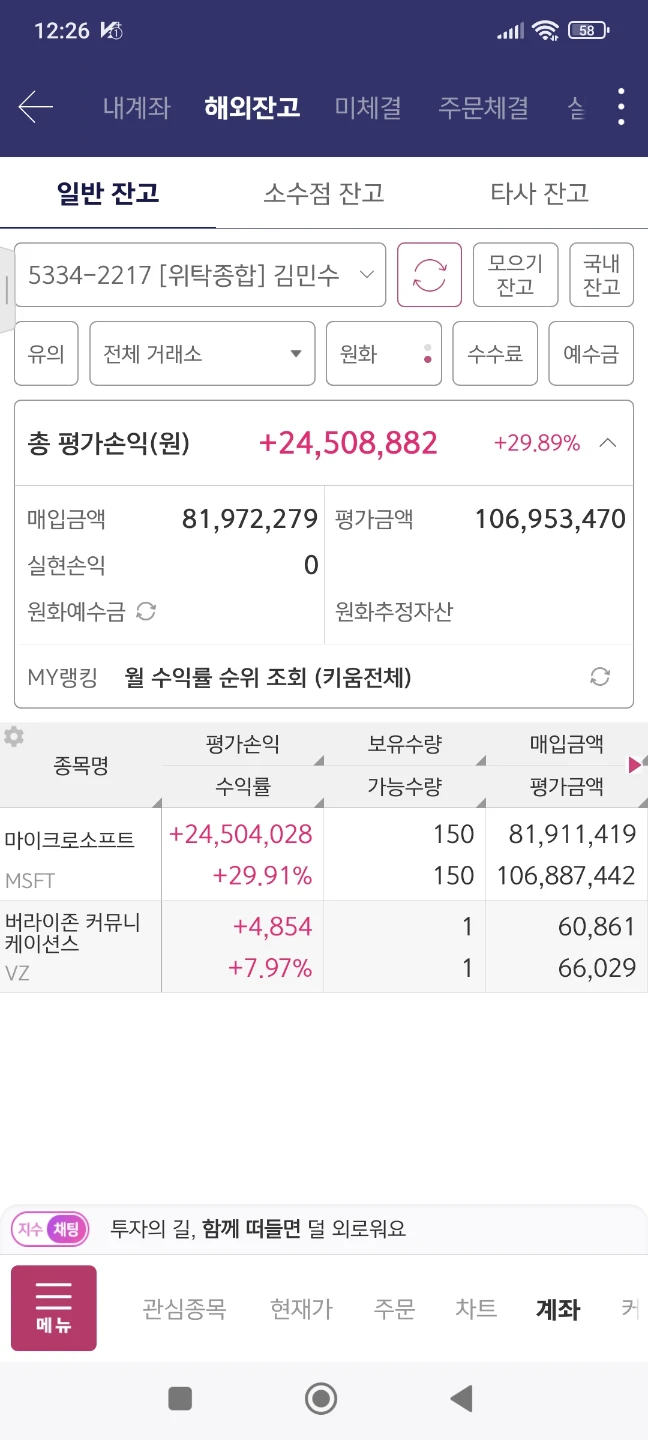Tap the 수수료 button

click(x=495, y=353)
